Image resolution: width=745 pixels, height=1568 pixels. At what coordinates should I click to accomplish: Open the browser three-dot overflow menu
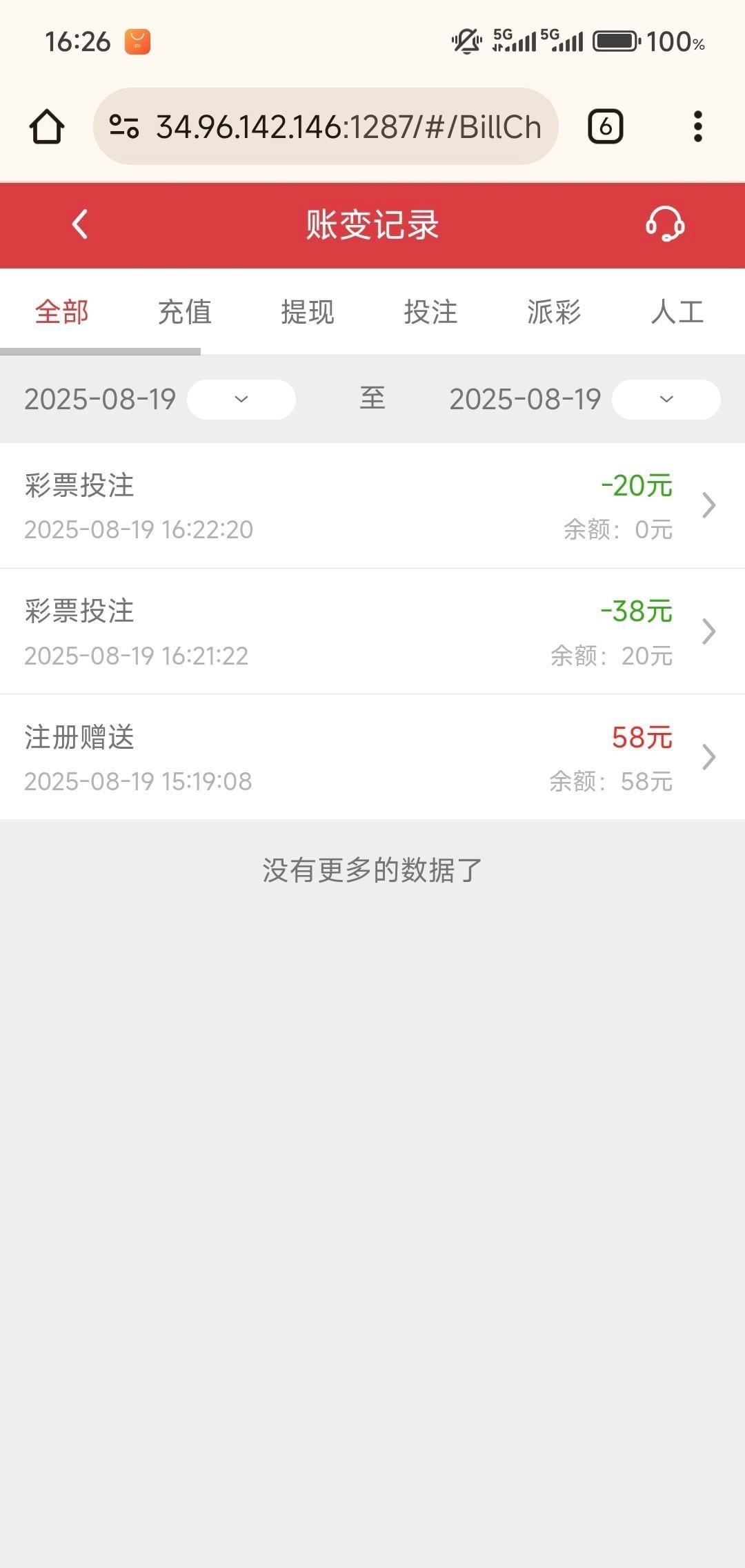[x=697, y=126]
